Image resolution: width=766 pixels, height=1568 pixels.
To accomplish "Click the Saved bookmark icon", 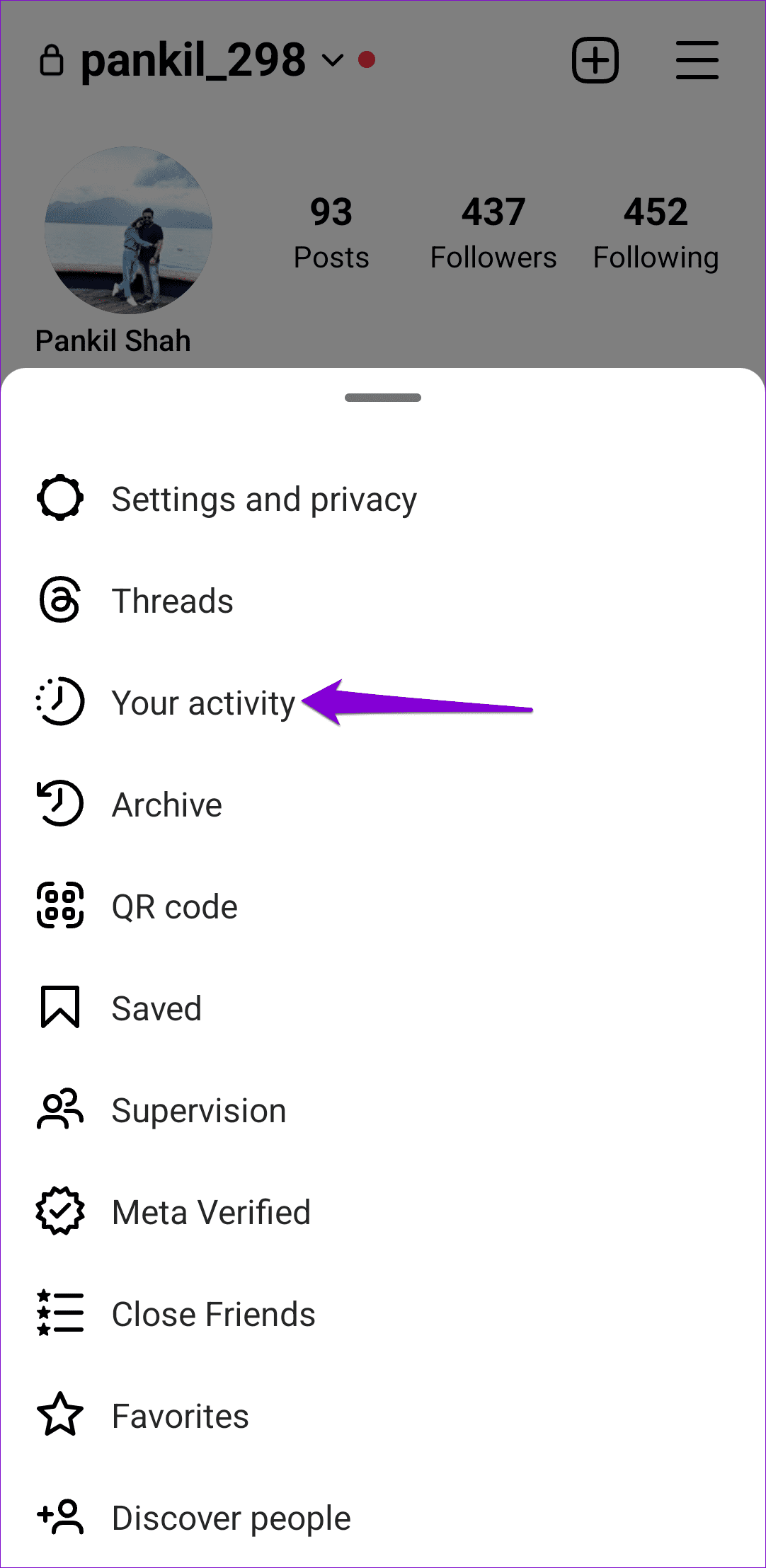I will pos(60,1008).
